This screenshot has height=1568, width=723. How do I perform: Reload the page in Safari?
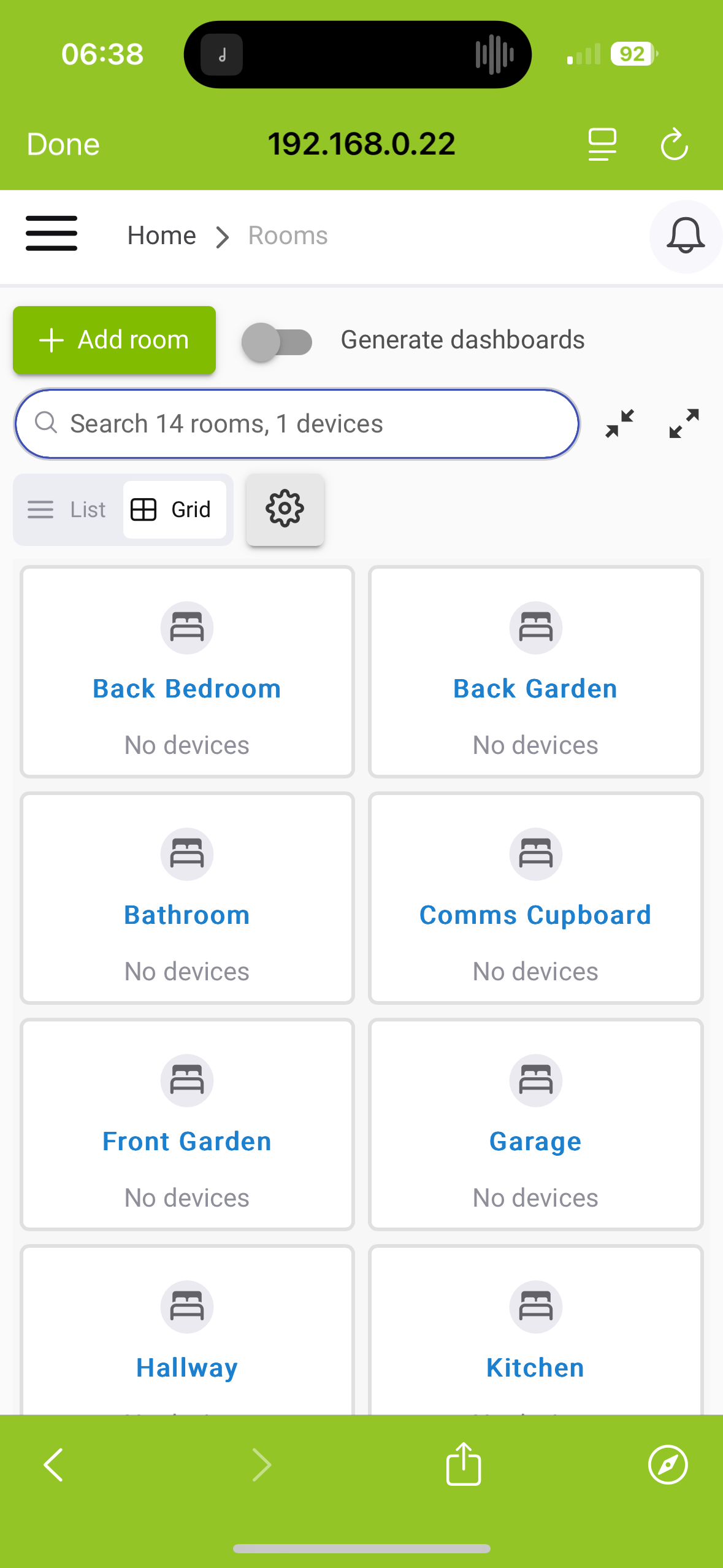pos(675,144)
